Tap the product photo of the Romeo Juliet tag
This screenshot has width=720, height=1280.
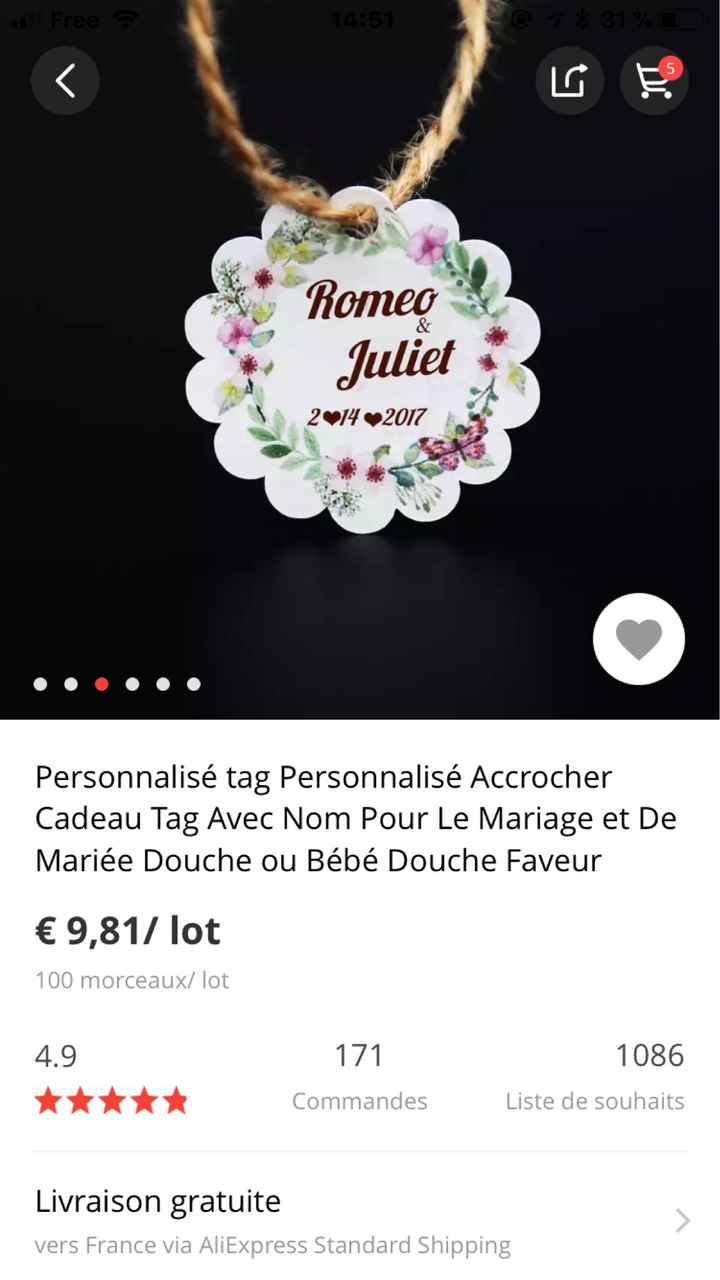coord(360,360)
